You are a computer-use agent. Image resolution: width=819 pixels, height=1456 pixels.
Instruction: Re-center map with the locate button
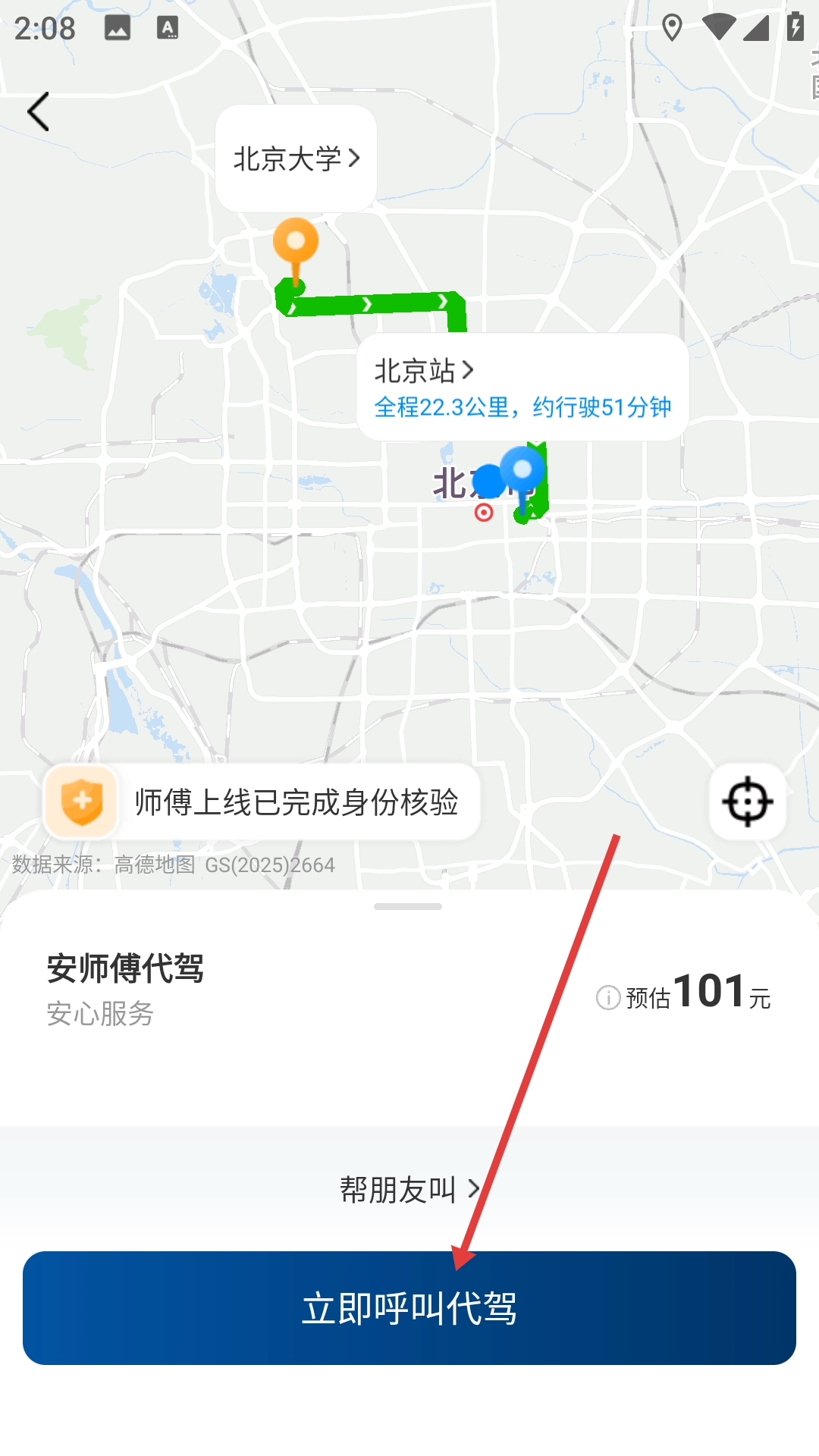tap(747, 802)
